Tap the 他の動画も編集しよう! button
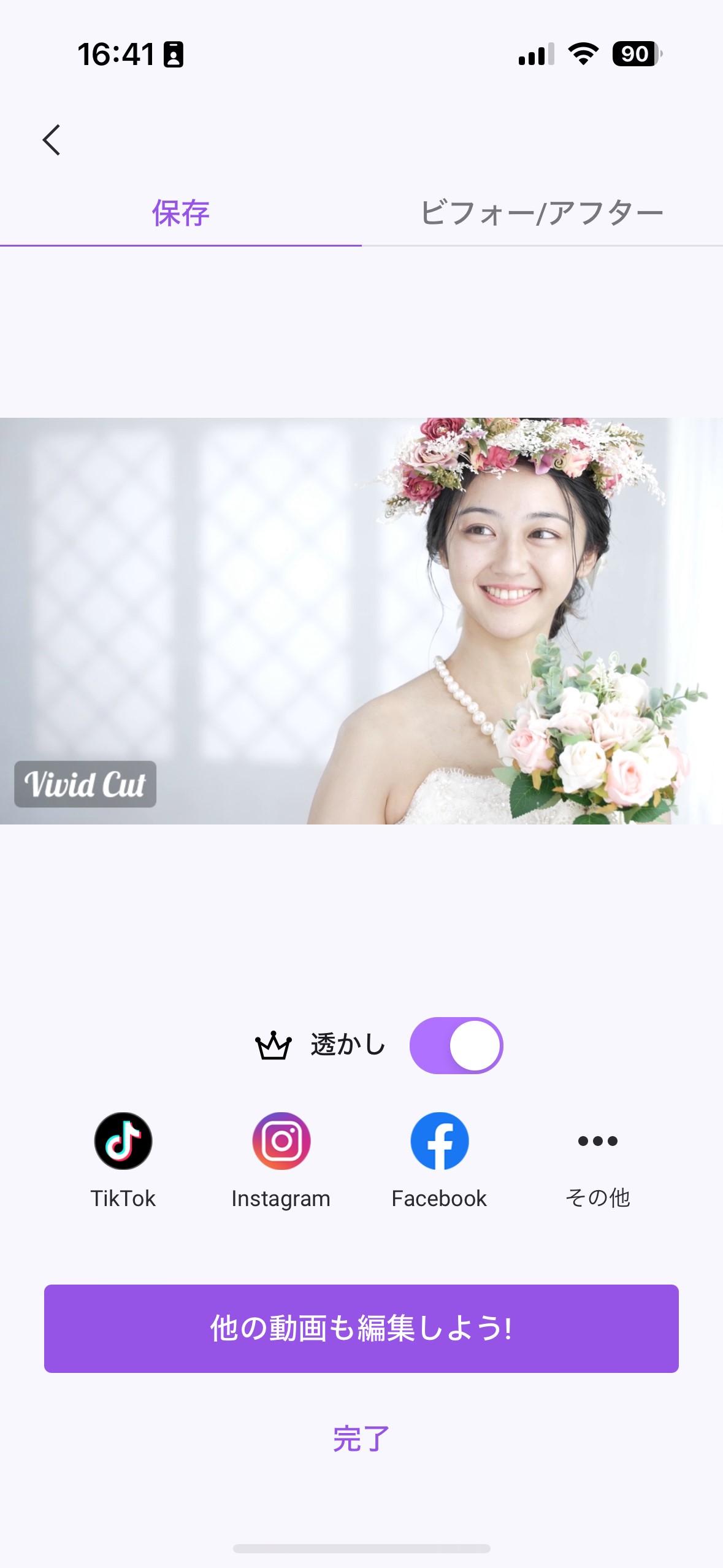The height and width of the screenshot is (1568, 723). (361, 1329)
